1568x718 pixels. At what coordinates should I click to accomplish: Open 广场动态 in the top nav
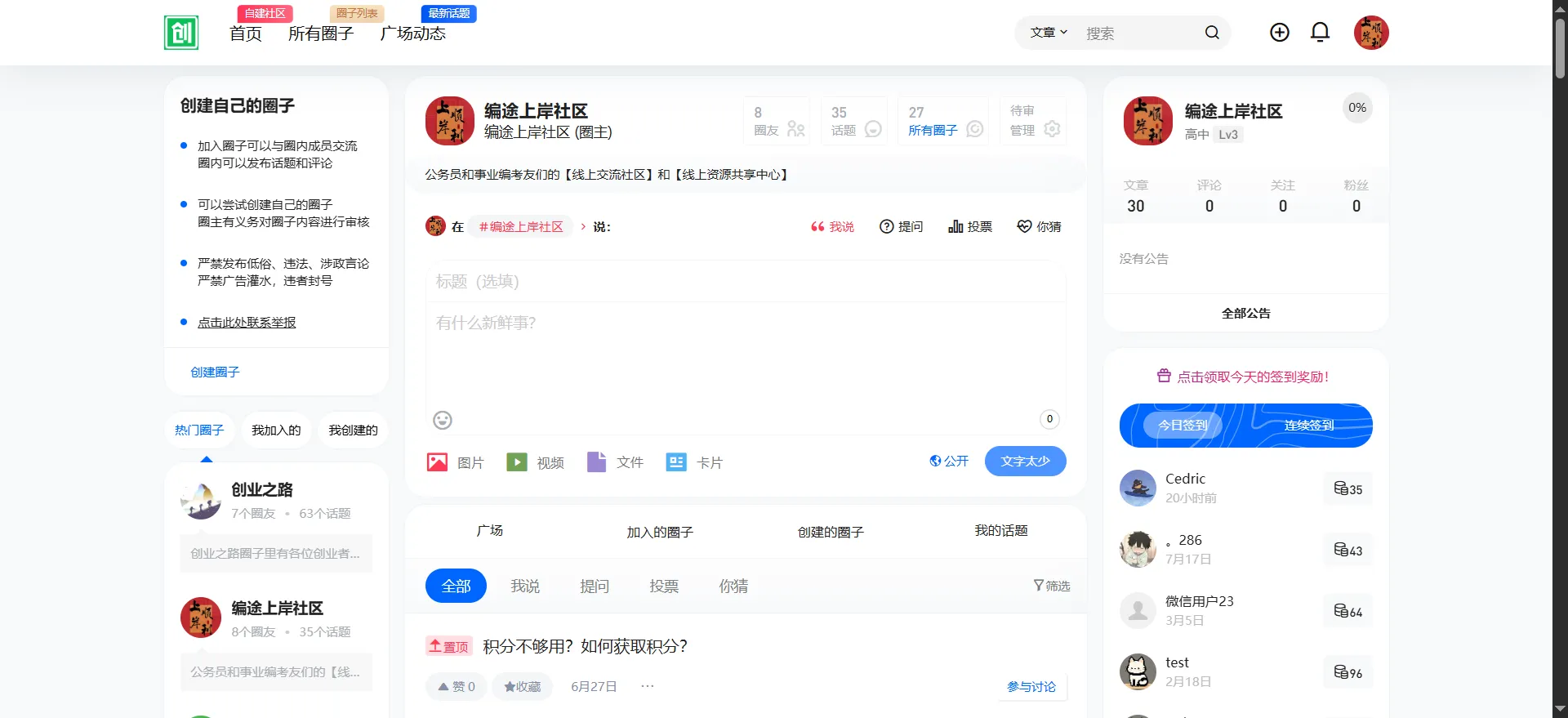[x=413, y=33]
